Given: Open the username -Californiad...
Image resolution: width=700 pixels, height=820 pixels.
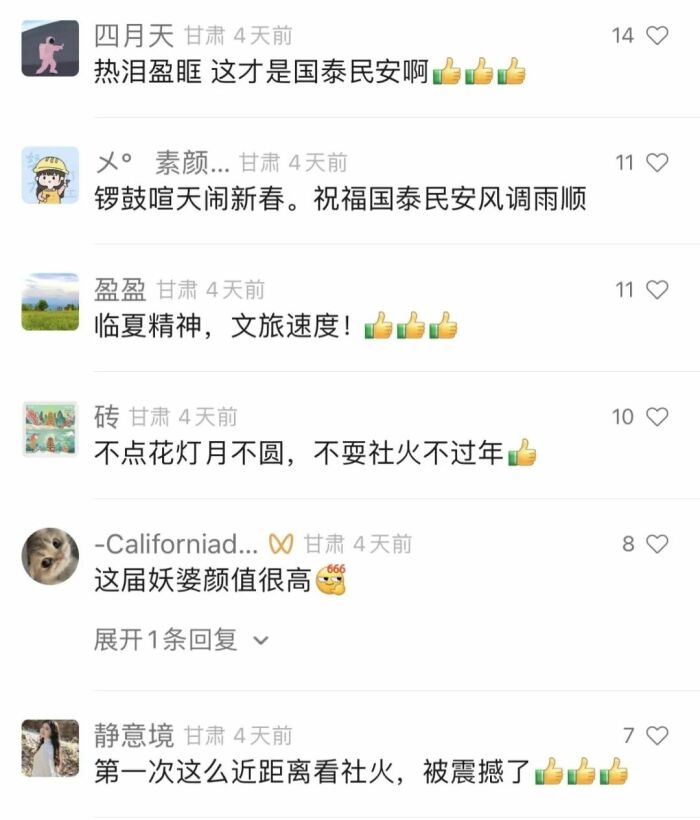Looking at the screenshot, I should tap(176, 544).
